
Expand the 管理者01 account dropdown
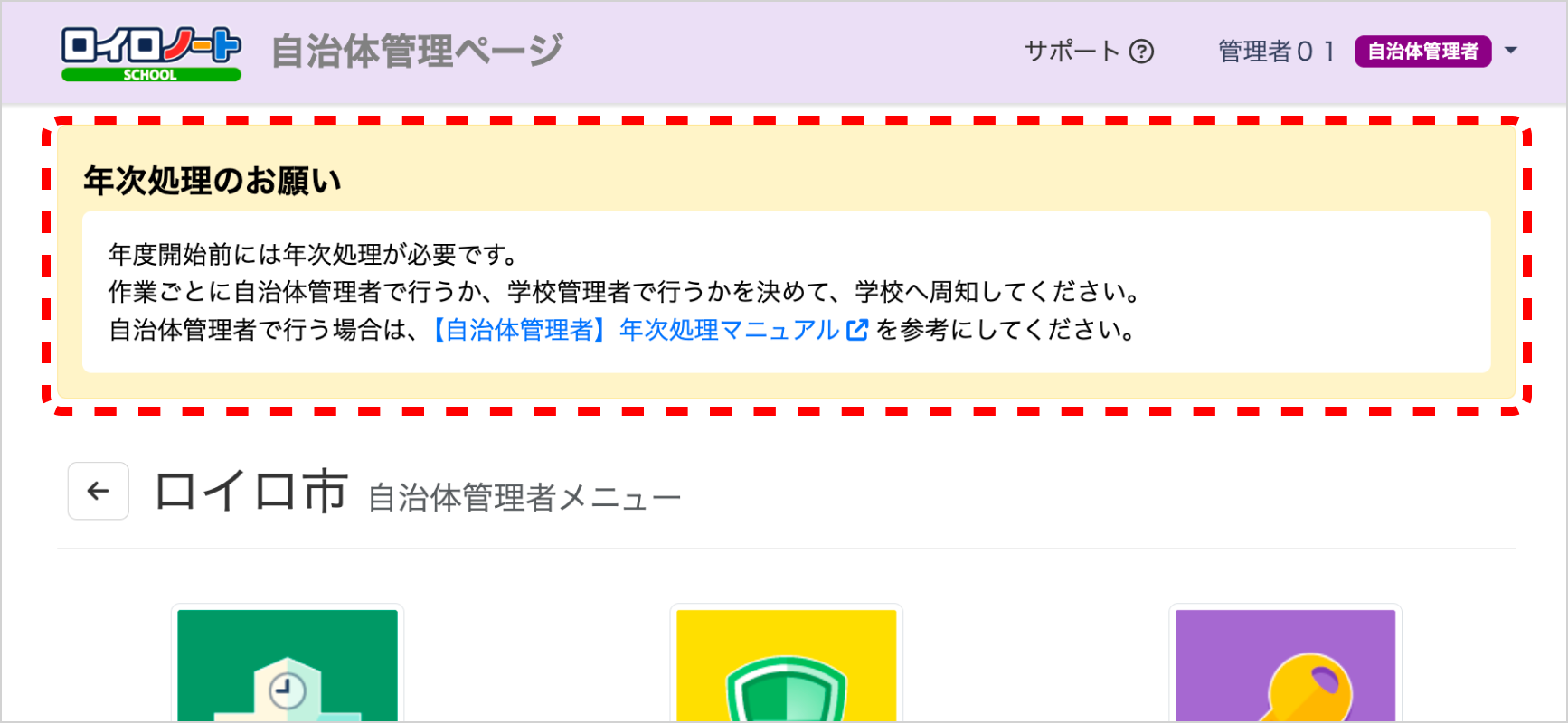coord(1510,51)
